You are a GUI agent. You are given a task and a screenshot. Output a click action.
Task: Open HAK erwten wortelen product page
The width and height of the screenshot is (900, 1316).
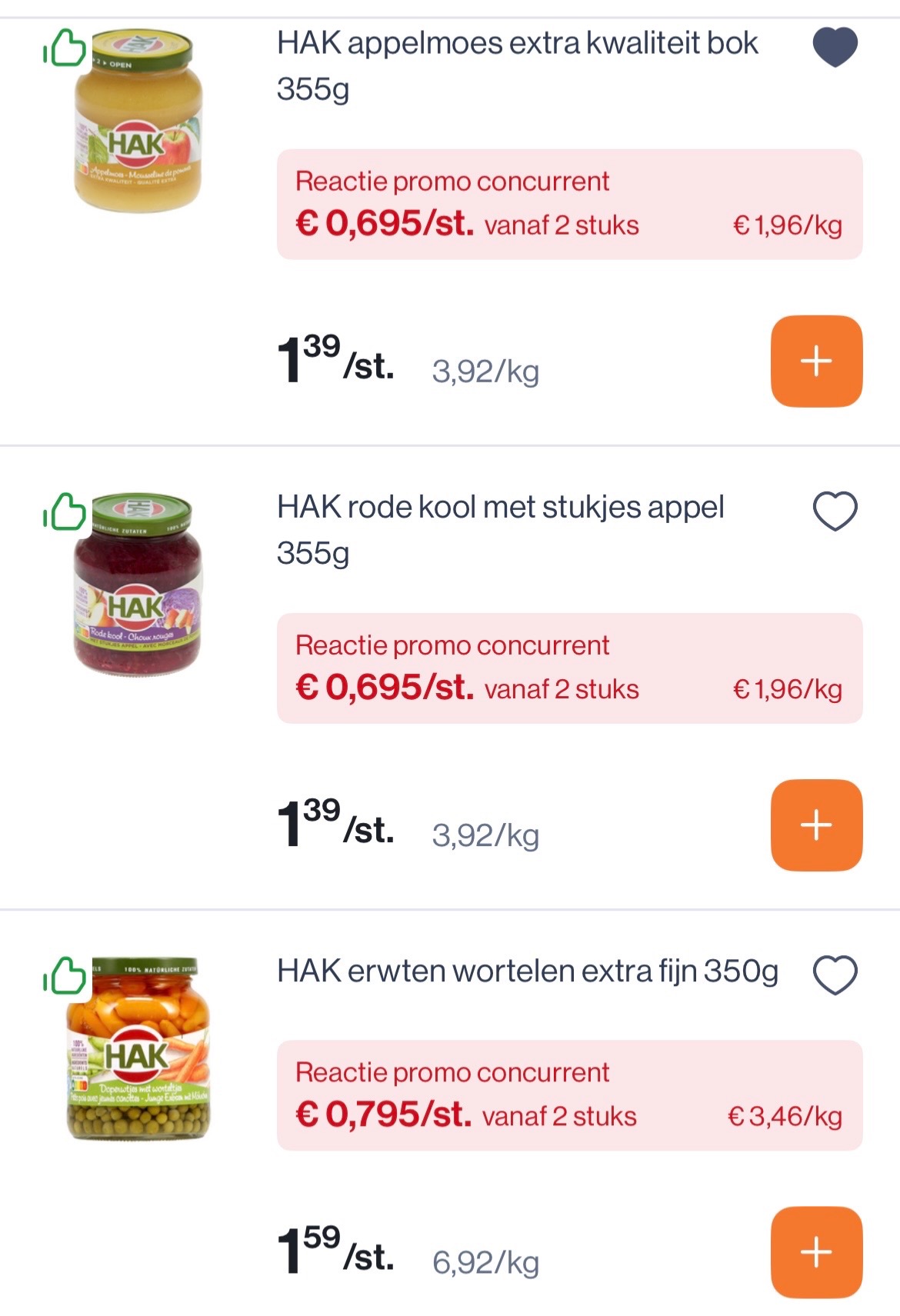pos(527,971)
